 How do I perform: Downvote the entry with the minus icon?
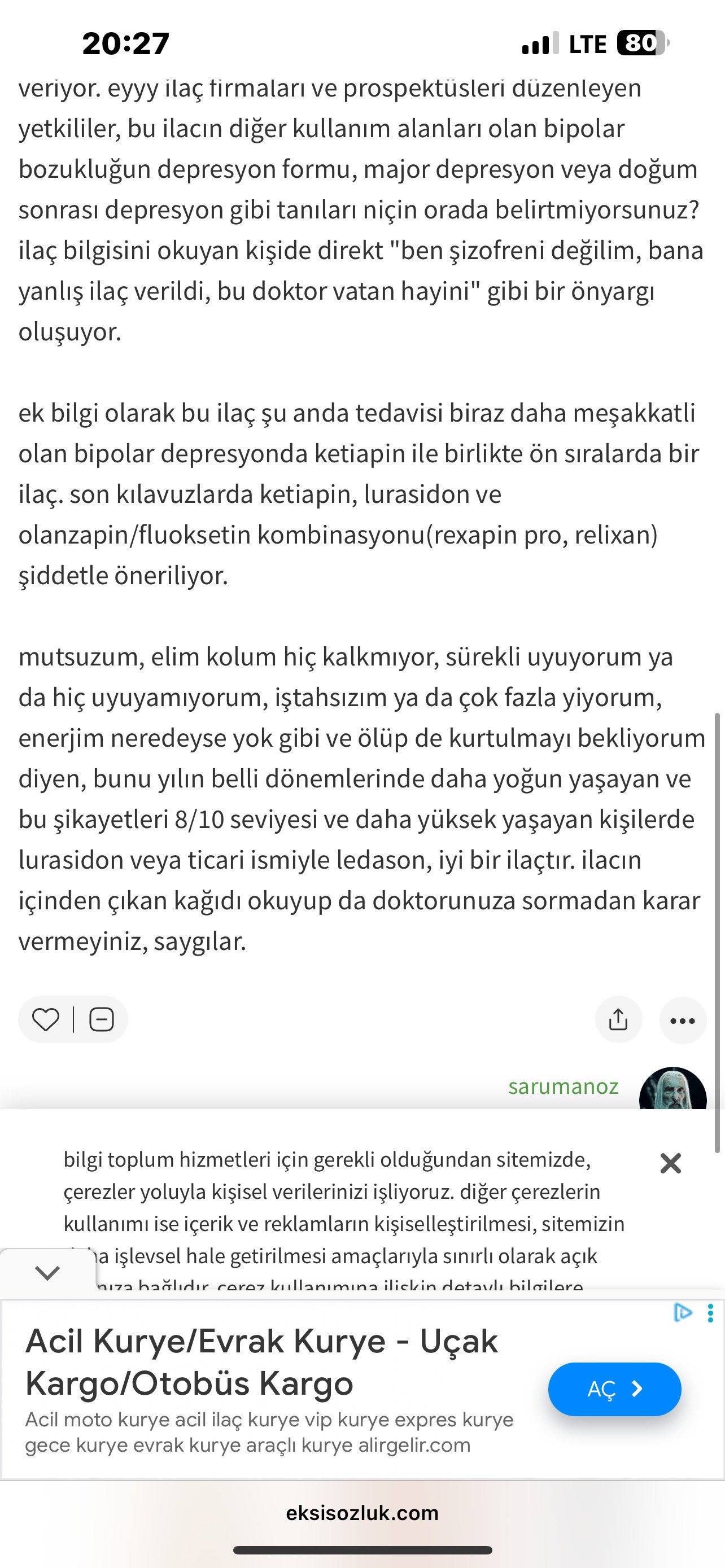click(101, 1019)
